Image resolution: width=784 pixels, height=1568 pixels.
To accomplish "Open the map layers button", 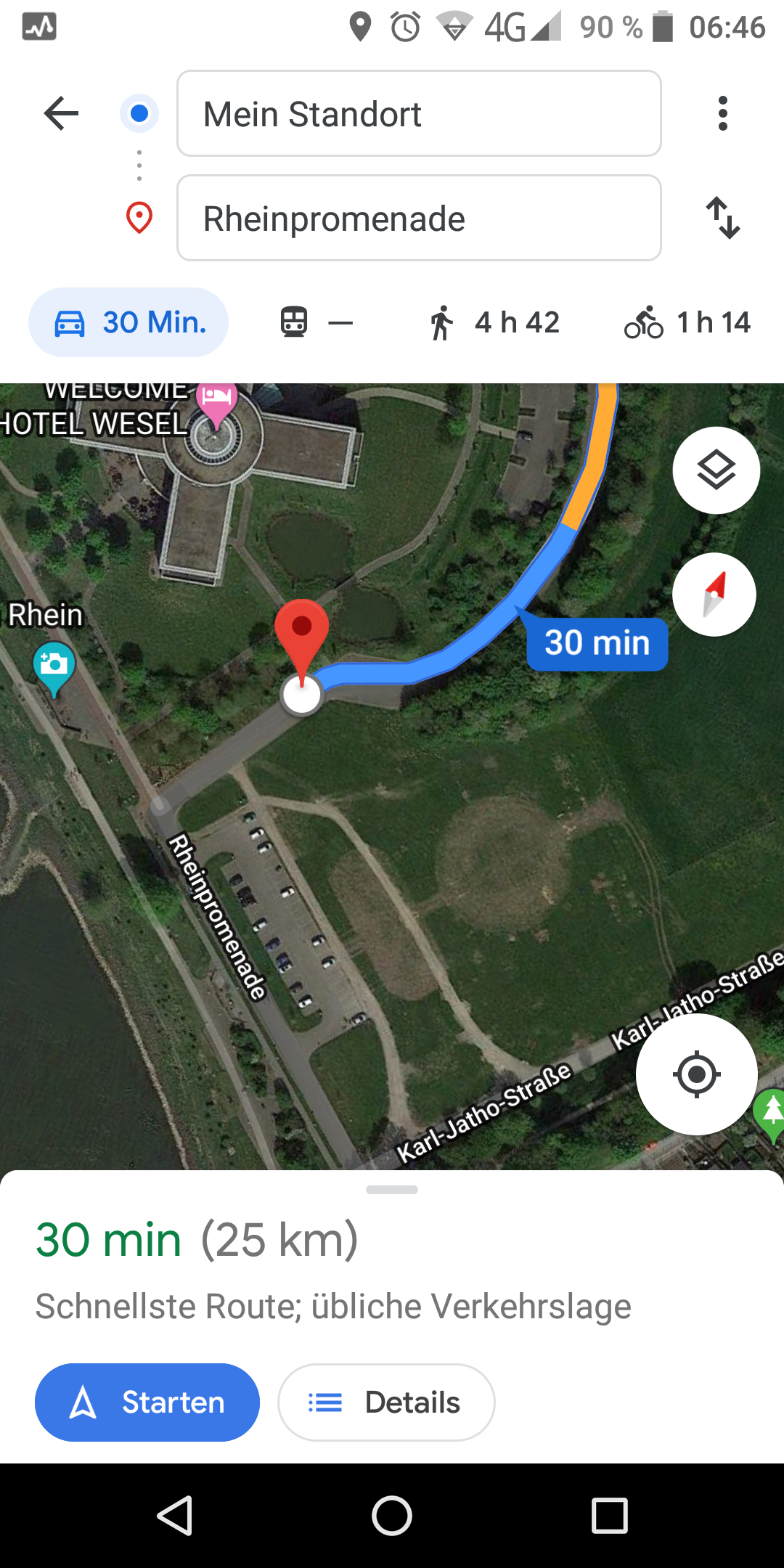I will [716, 470].
